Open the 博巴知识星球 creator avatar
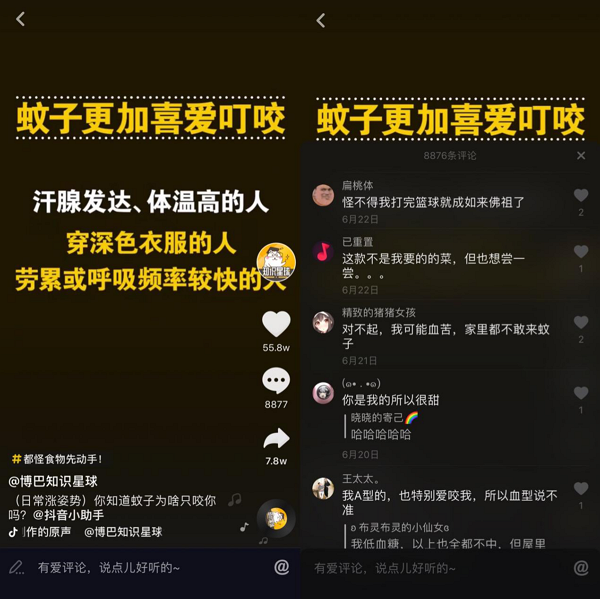Viewport: 600px width, 599px height. coord(275,262)
